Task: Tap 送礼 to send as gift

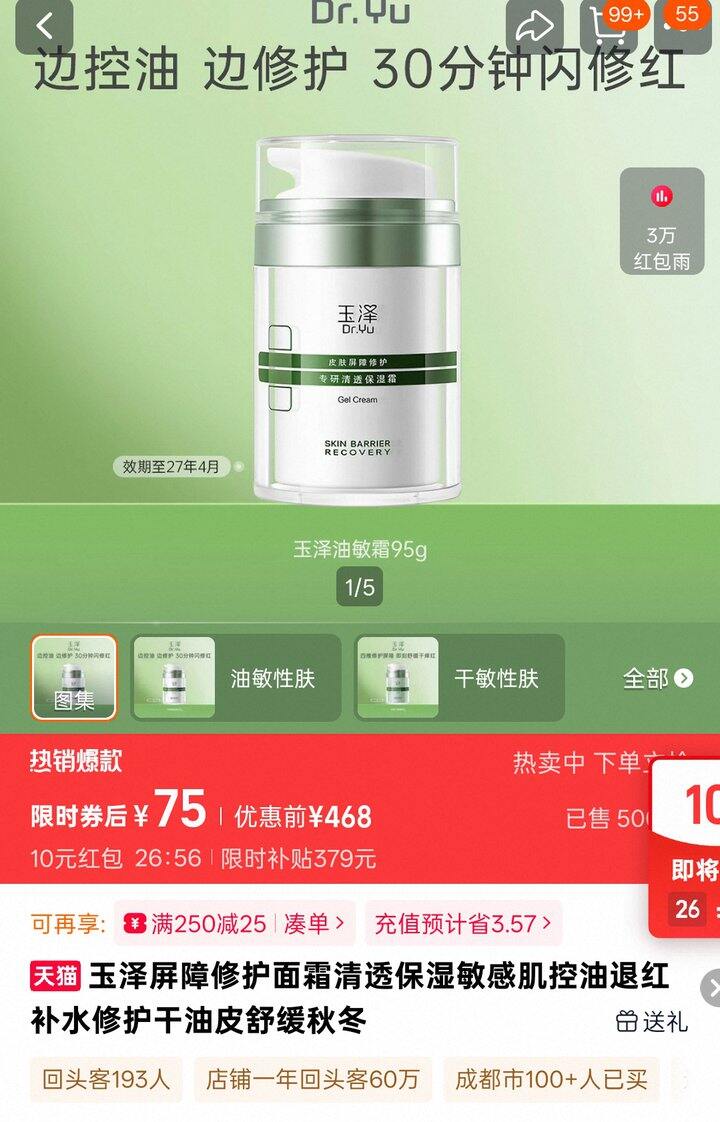Action: point(652,1021)
